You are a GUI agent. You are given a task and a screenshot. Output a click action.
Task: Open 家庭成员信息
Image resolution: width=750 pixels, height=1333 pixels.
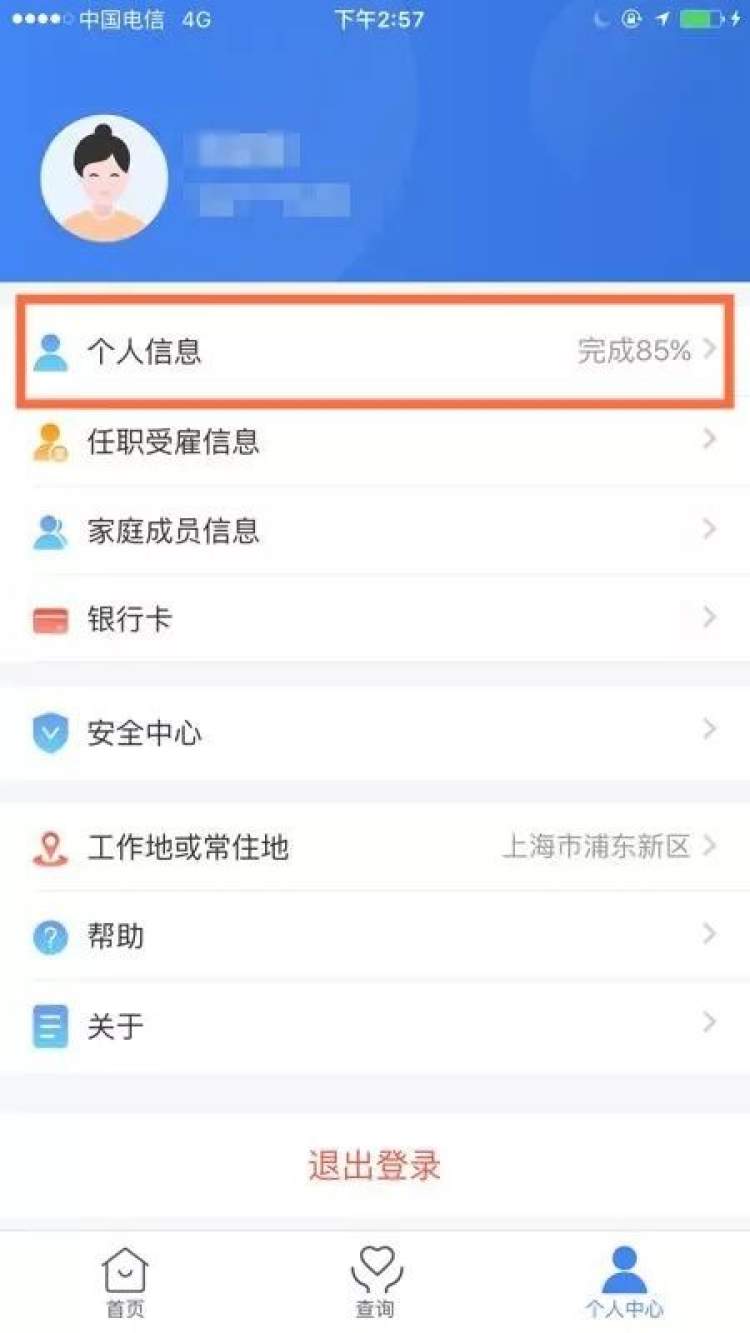click(375, 530)
